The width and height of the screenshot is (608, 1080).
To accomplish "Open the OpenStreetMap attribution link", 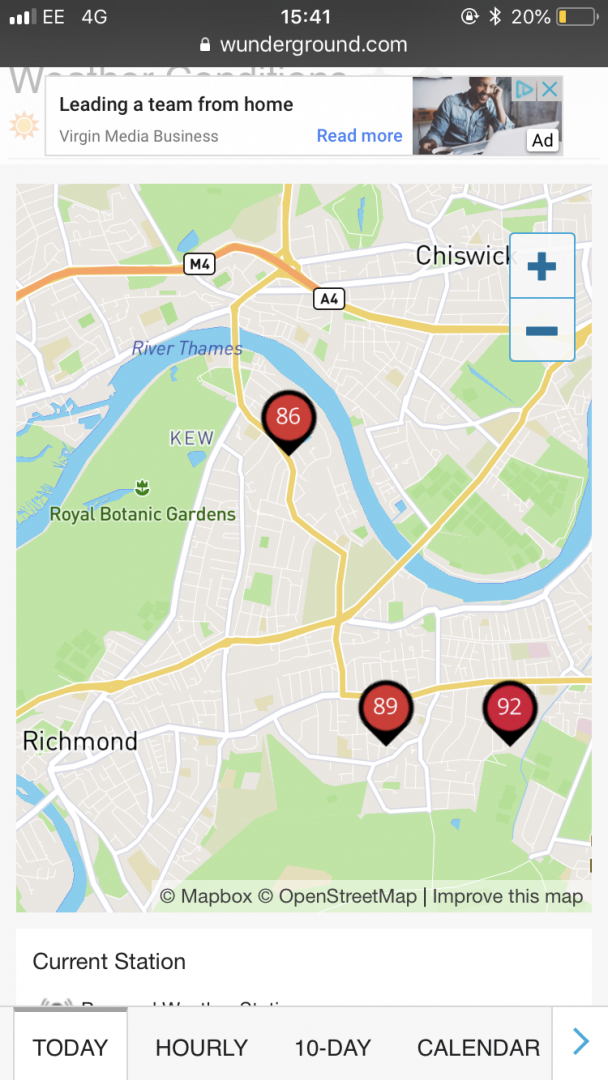I will (x=337, y=896).
